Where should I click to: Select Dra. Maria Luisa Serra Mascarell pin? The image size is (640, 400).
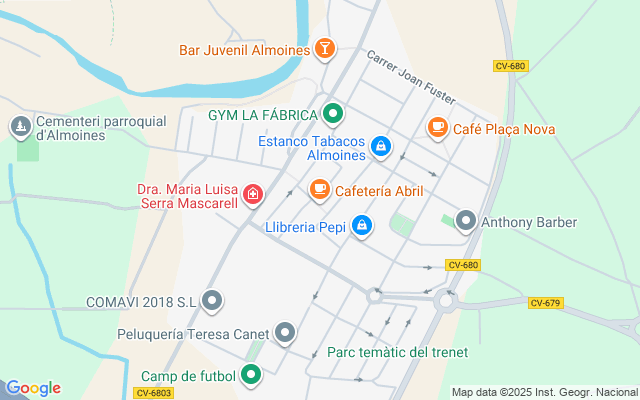[254, 193]
